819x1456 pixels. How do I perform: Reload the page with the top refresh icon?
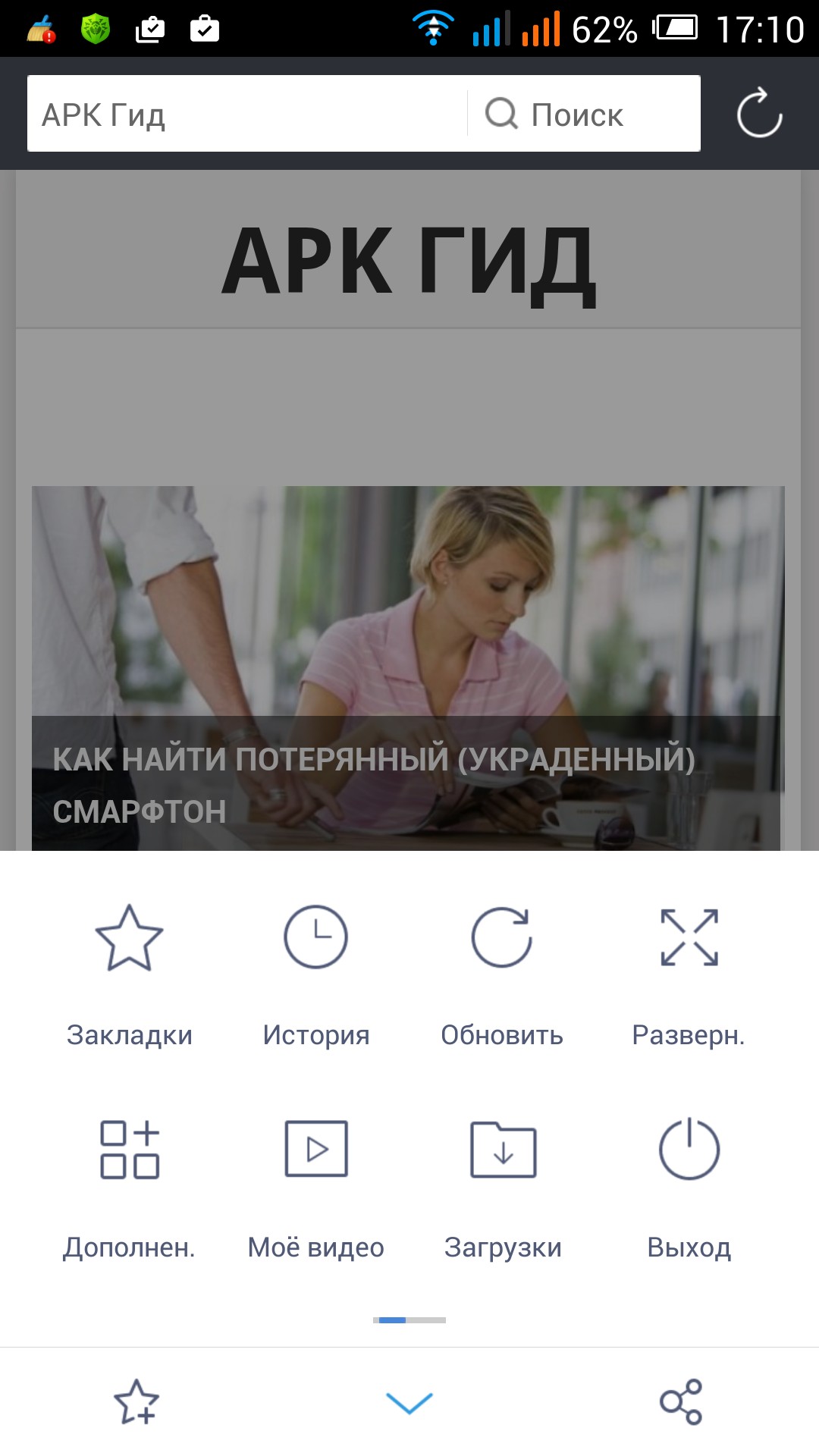[x=759, y=114]
